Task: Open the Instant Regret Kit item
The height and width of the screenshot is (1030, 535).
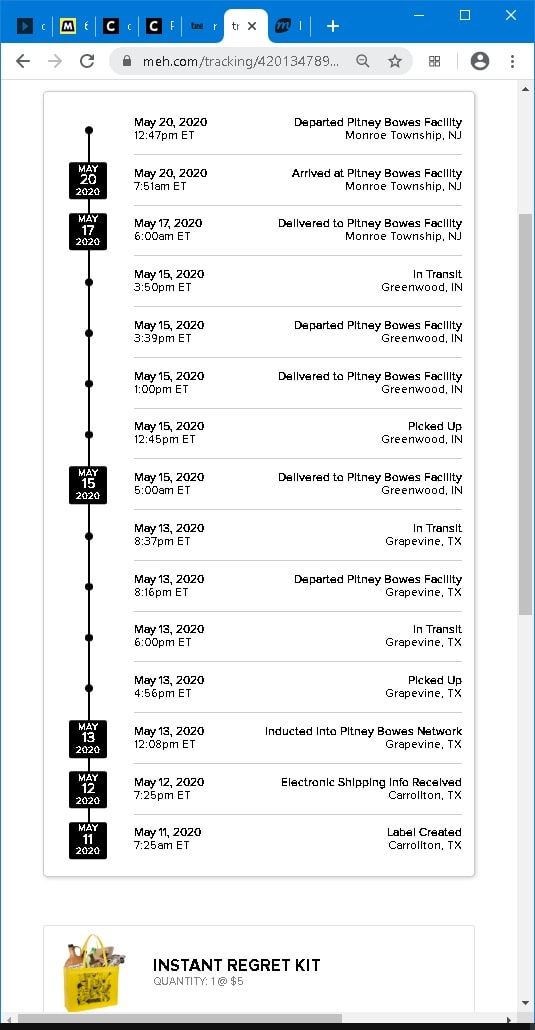Action: (237, 965)
